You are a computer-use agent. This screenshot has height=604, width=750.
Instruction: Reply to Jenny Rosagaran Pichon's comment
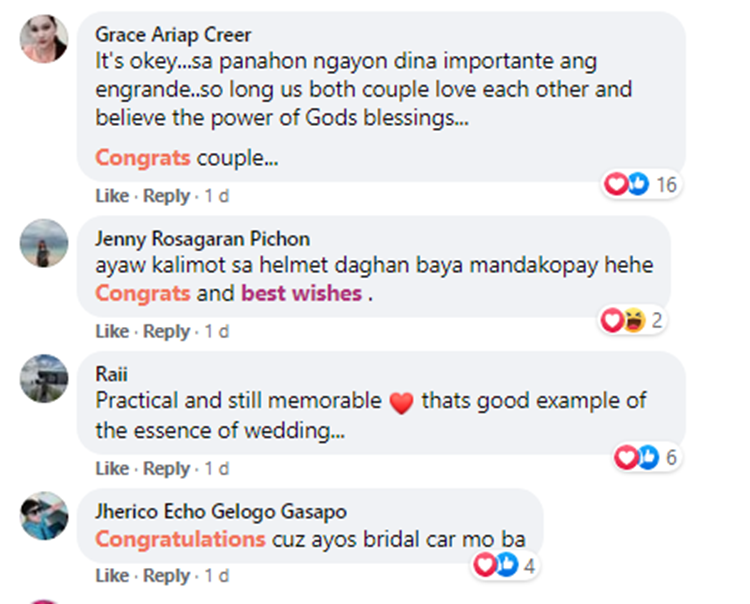pos(166,331)
